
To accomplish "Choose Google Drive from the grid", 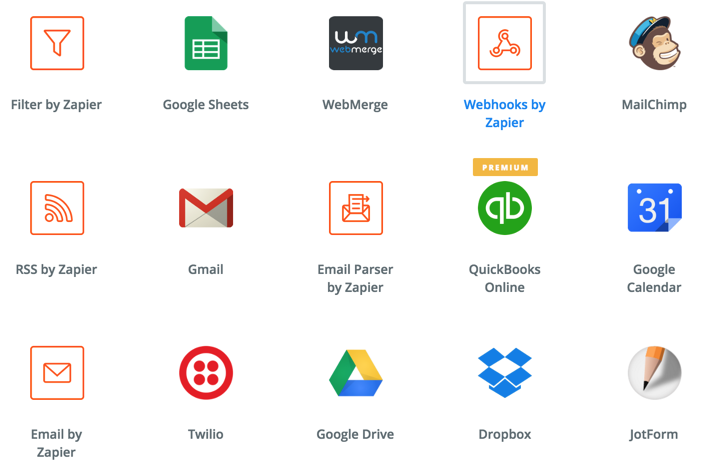I will (x=355, y=373).
